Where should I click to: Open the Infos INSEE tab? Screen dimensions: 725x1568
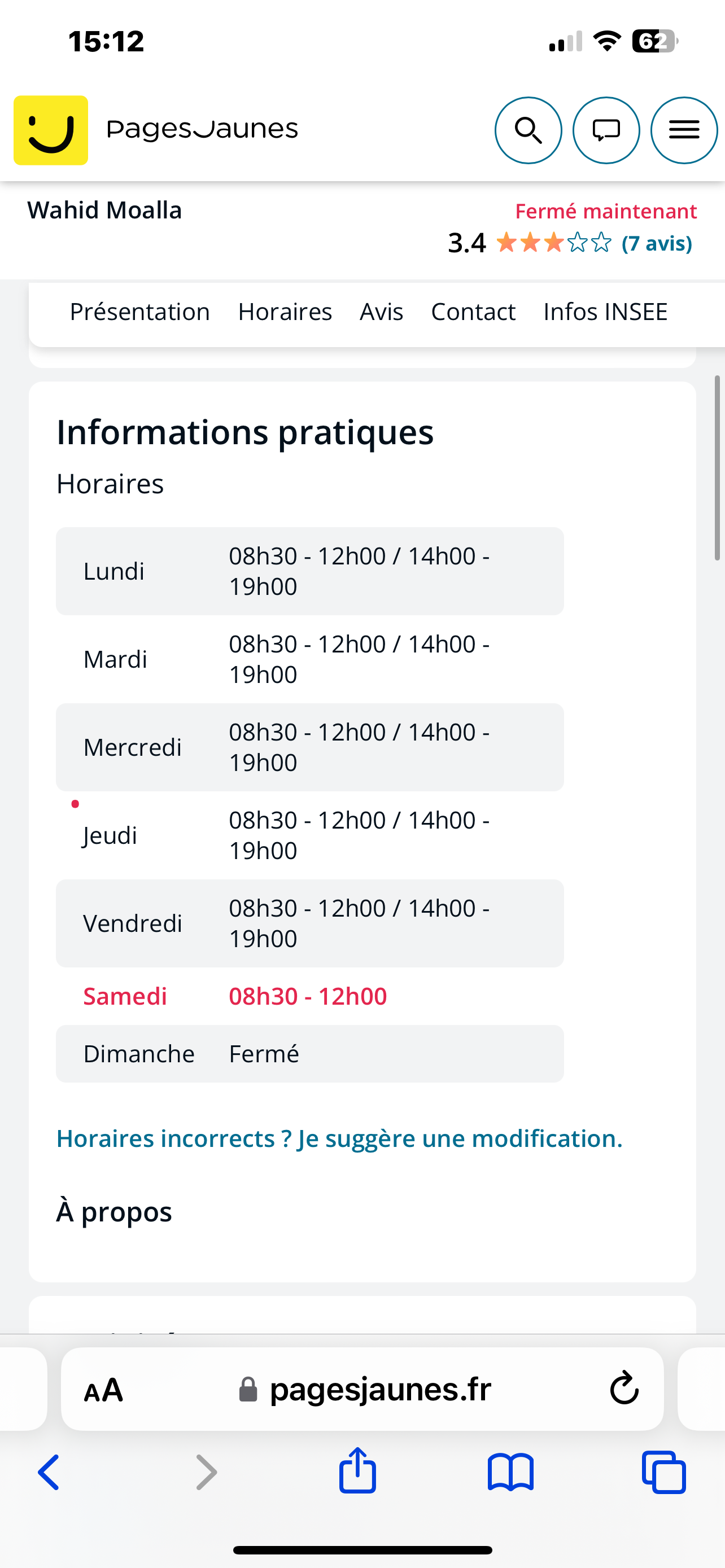[x=605, y=312]
